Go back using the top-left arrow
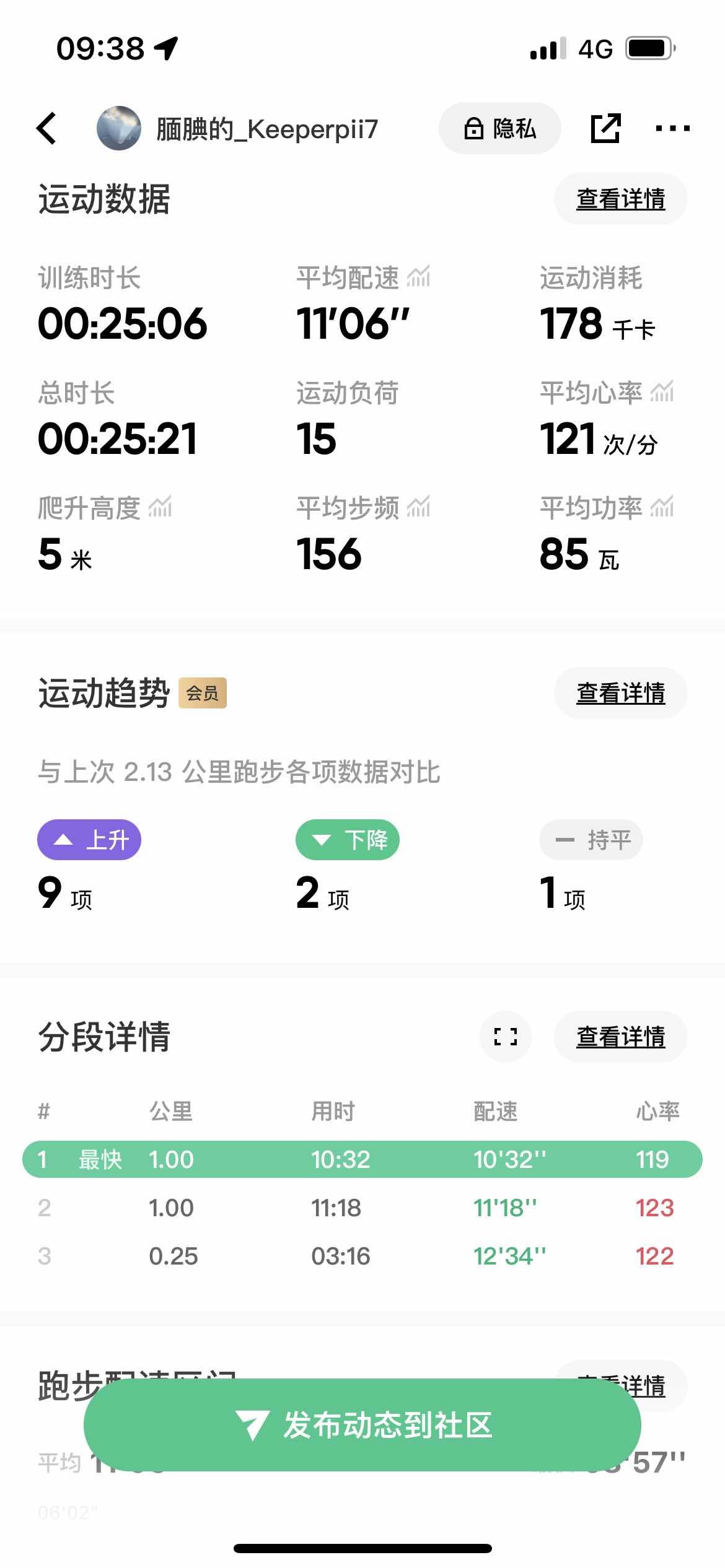725x1568 pixels. 47,128
